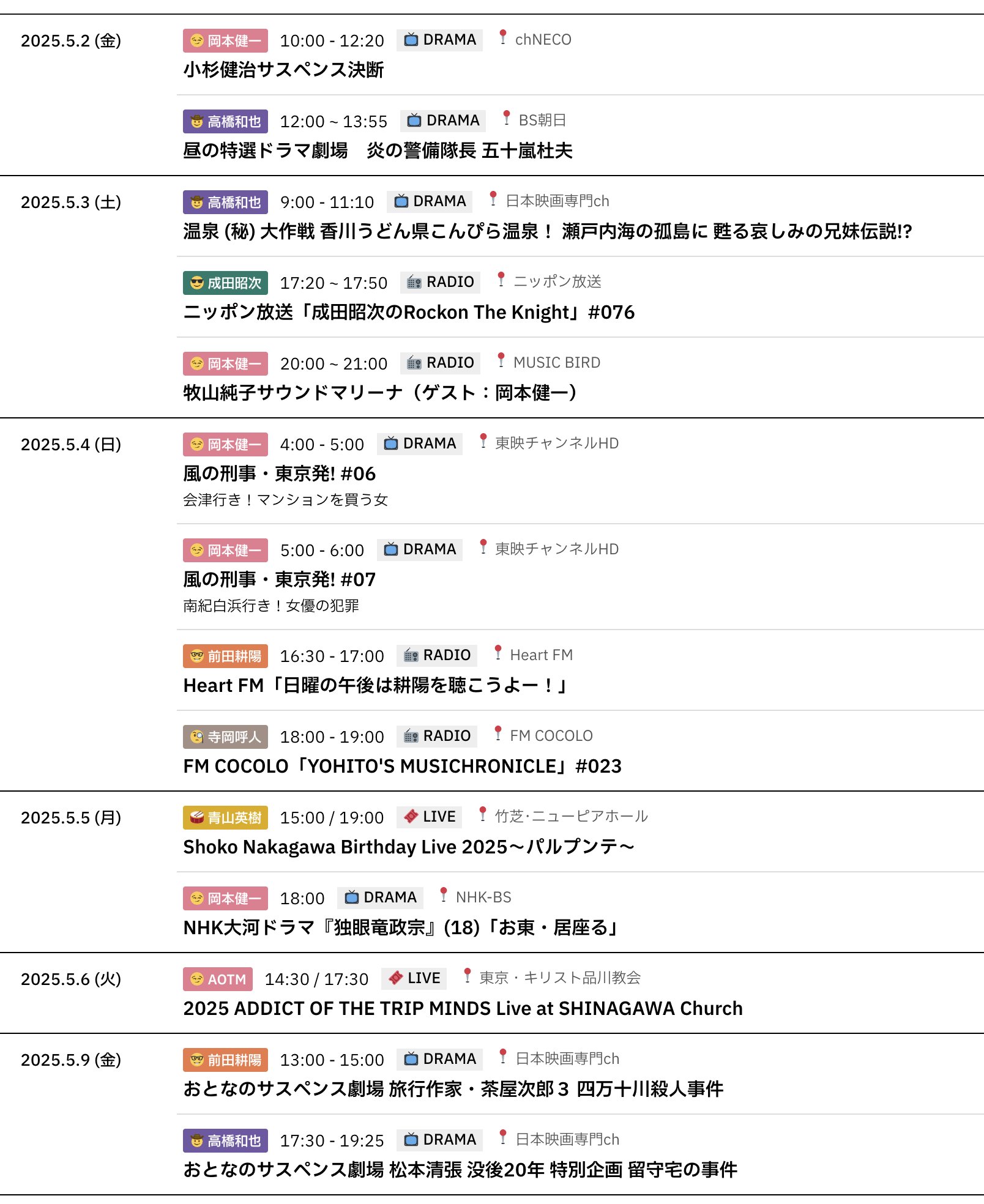Open 松本清張 留守宅の事件 entry
Image resolution: width=984 pixels, height=1204 pixels.
click(x=460, y=1170)
